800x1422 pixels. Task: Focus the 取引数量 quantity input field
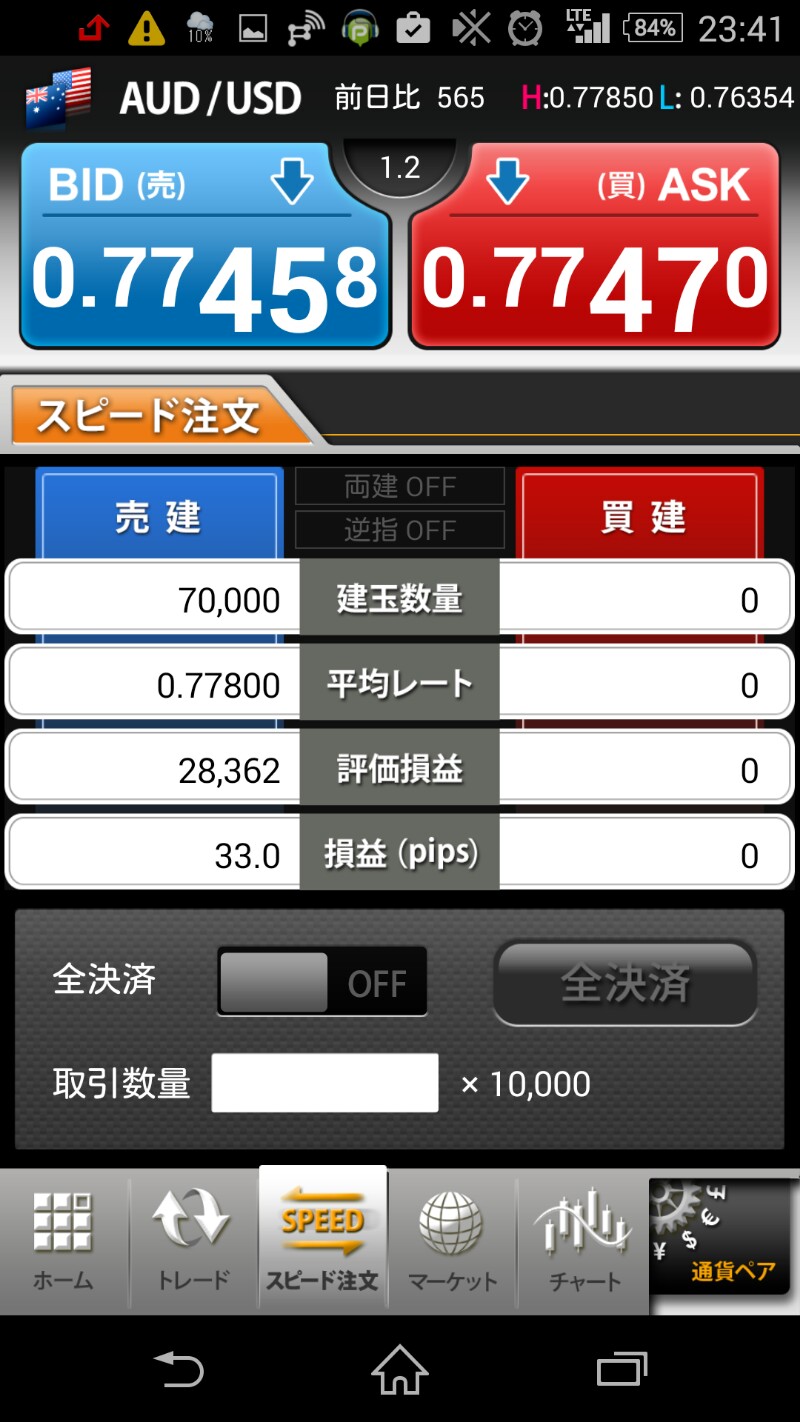(325, 1083)
